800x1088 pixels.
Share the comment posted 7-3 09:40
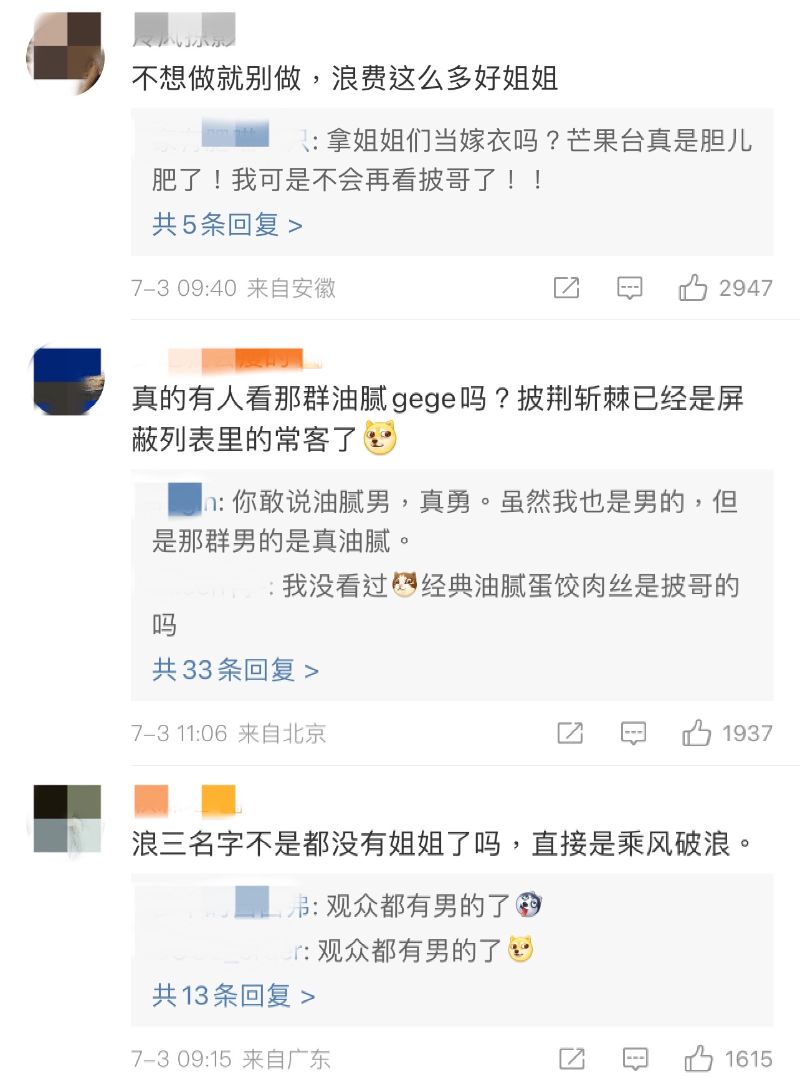point(566,288)
